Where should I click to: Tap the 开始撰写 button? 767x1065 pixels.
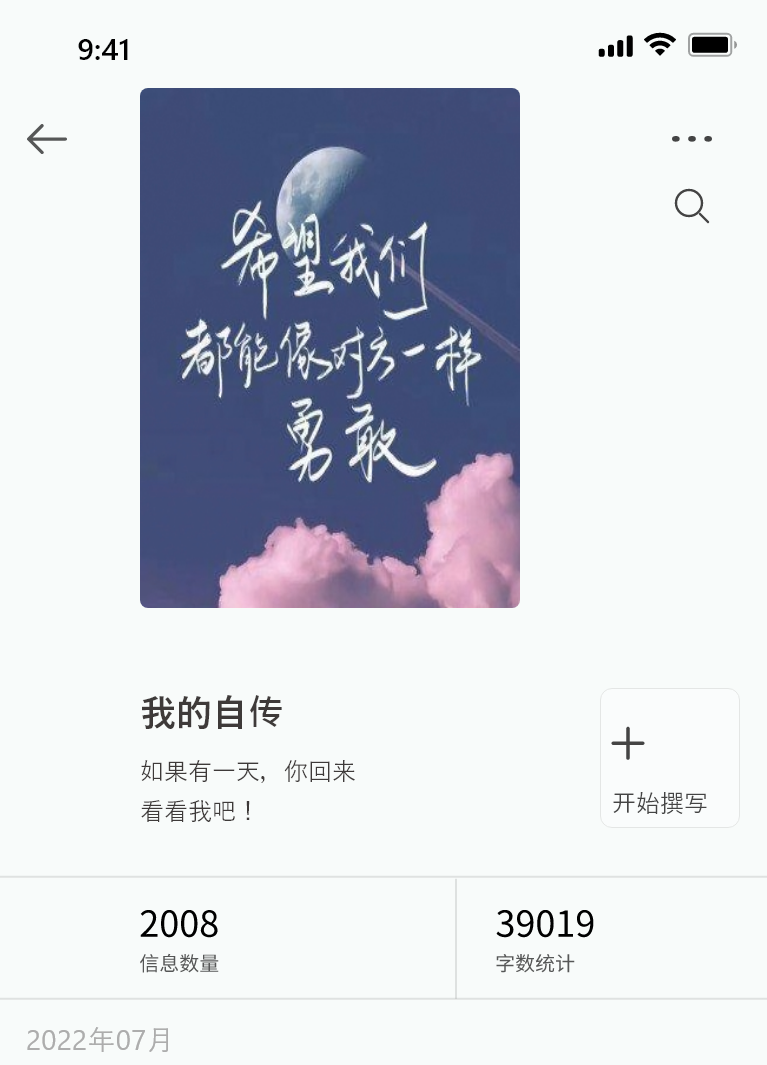[669, 758]
